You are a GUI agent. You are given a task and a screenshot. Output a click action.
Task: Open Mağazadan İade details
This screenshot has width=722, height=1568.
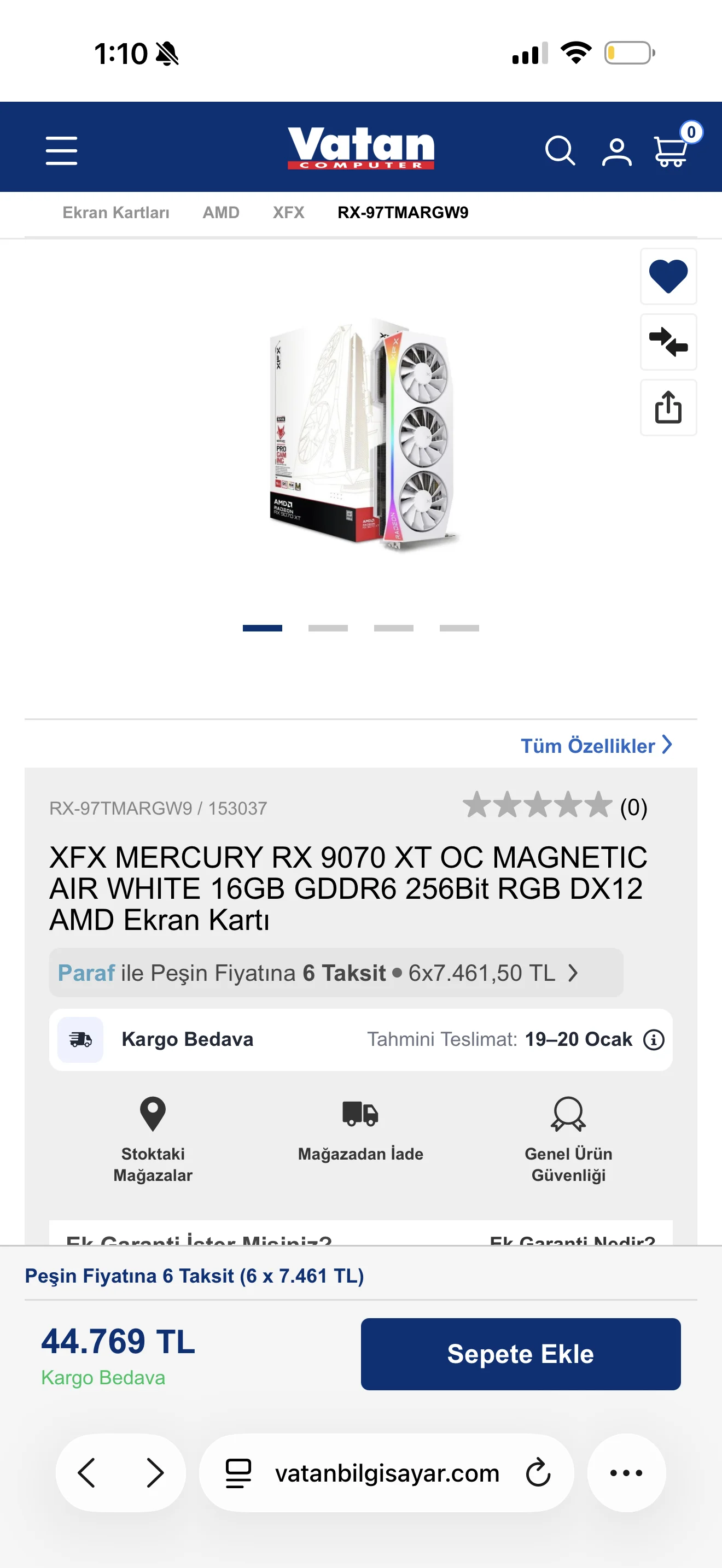click(360, 1130)
